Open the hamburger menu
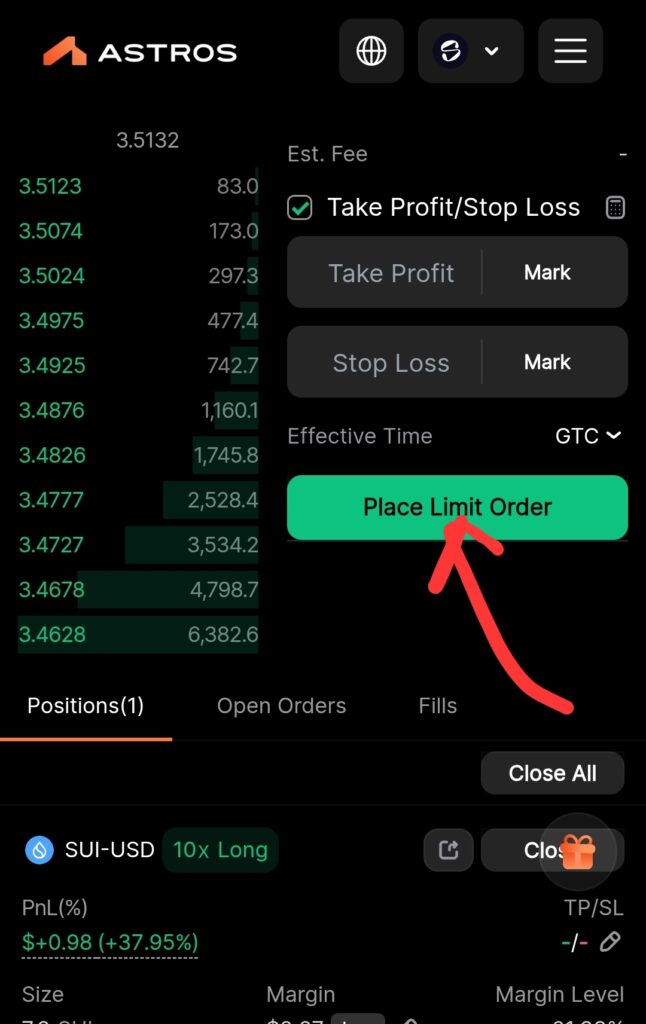 pyautogui.click(x=570, y=51)
